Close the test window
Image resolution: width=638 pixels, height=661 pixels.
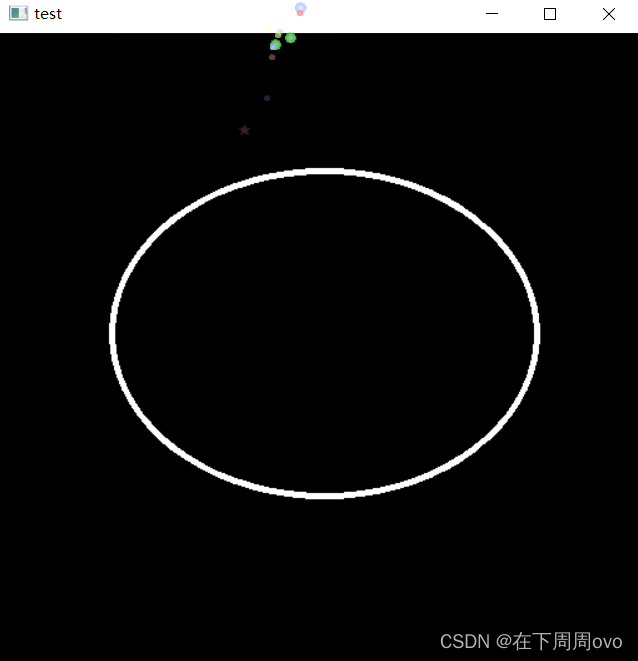coord(609,14)
